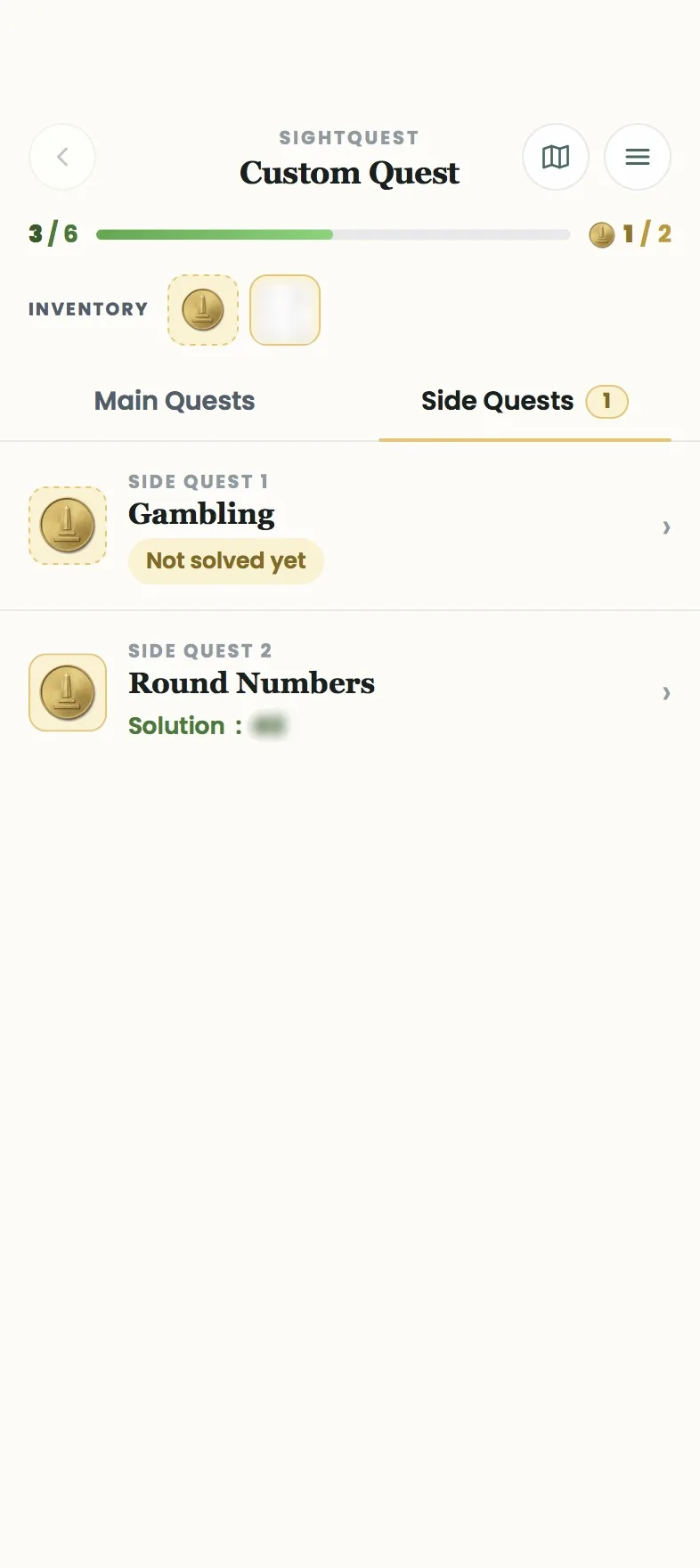Switch to the Main Quests tab

click(175, 401)
